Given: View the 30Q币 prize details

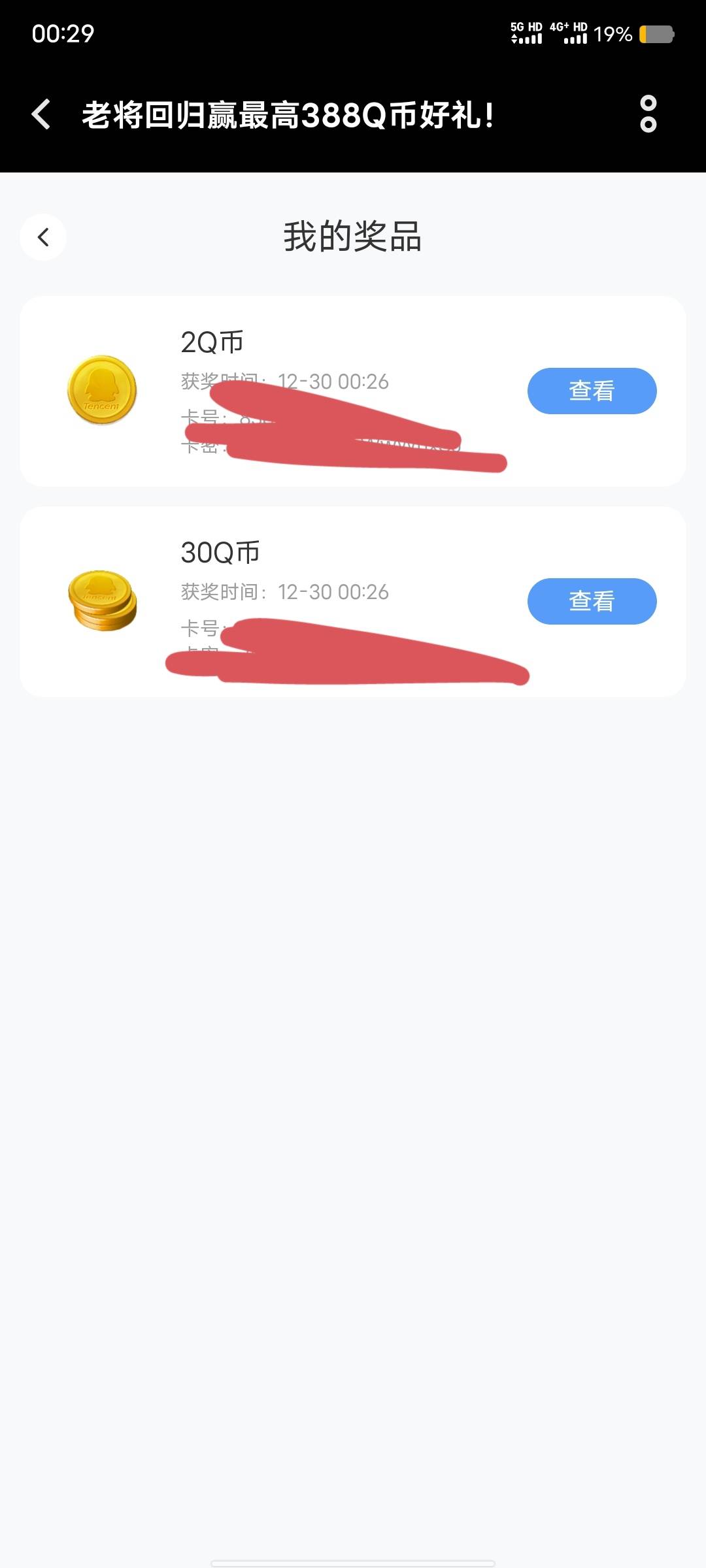Looking at the screenshot, I should pyautogui.click(x=592, y=601).
